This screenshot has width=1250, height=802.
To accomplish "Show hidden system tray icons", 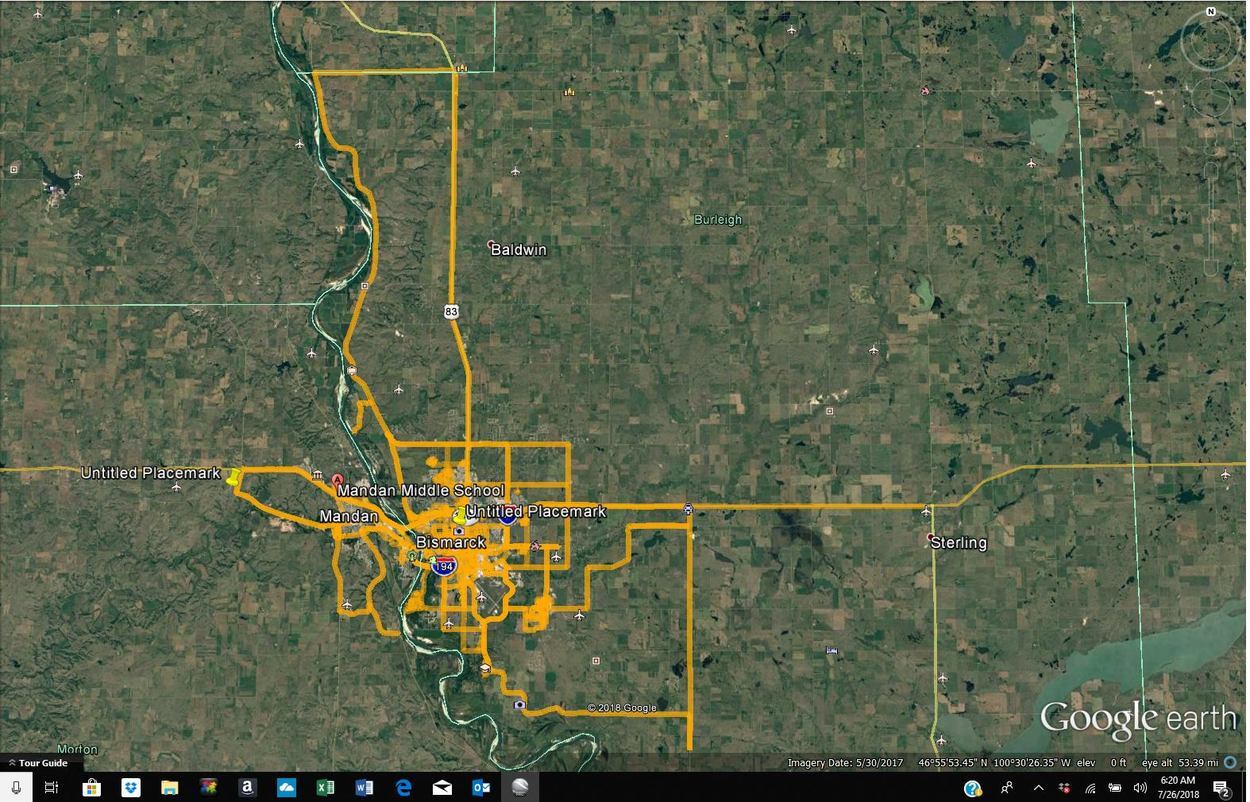I will pos(1038,788).
